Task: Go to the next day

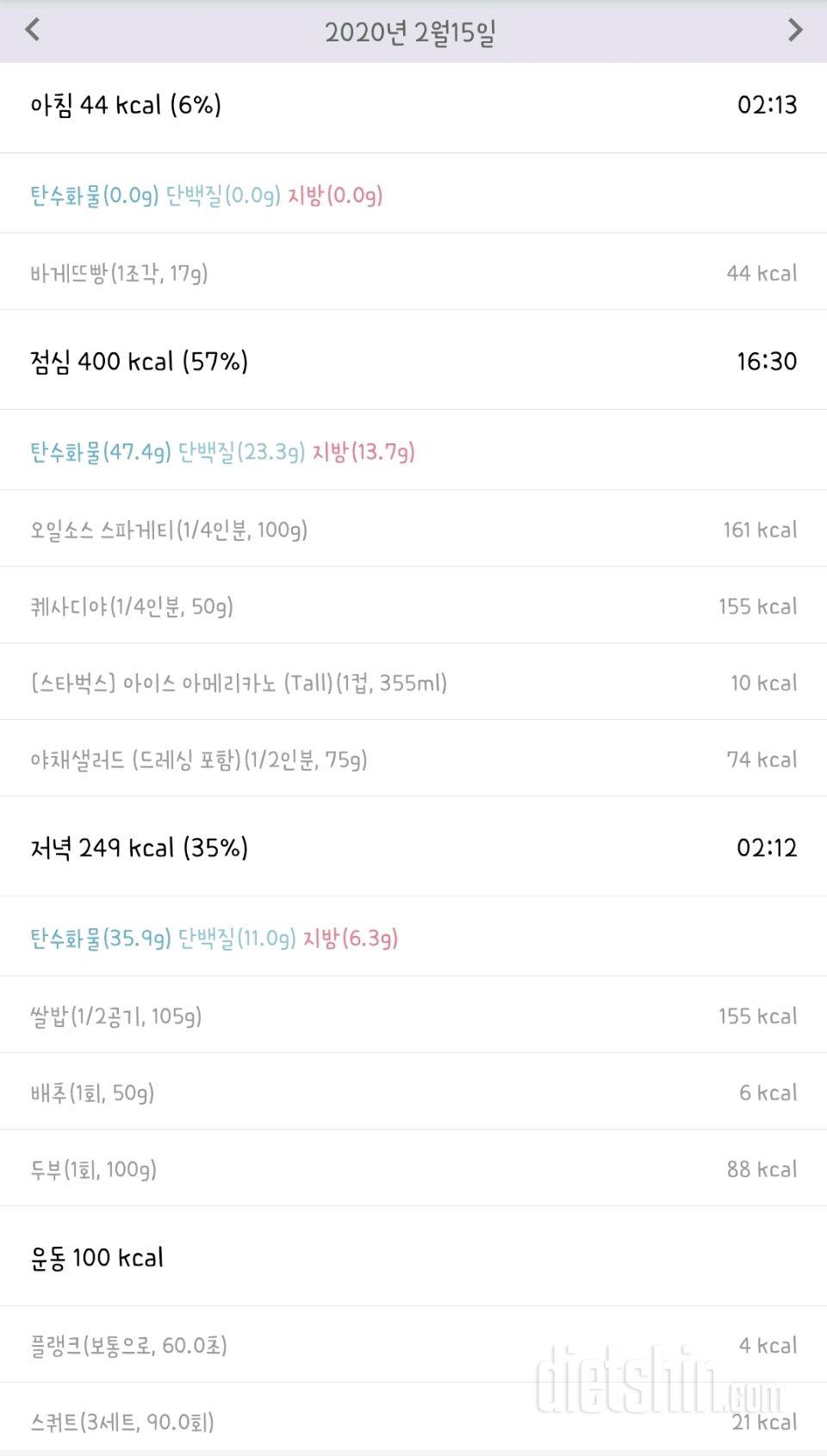Action: [794, 32]
